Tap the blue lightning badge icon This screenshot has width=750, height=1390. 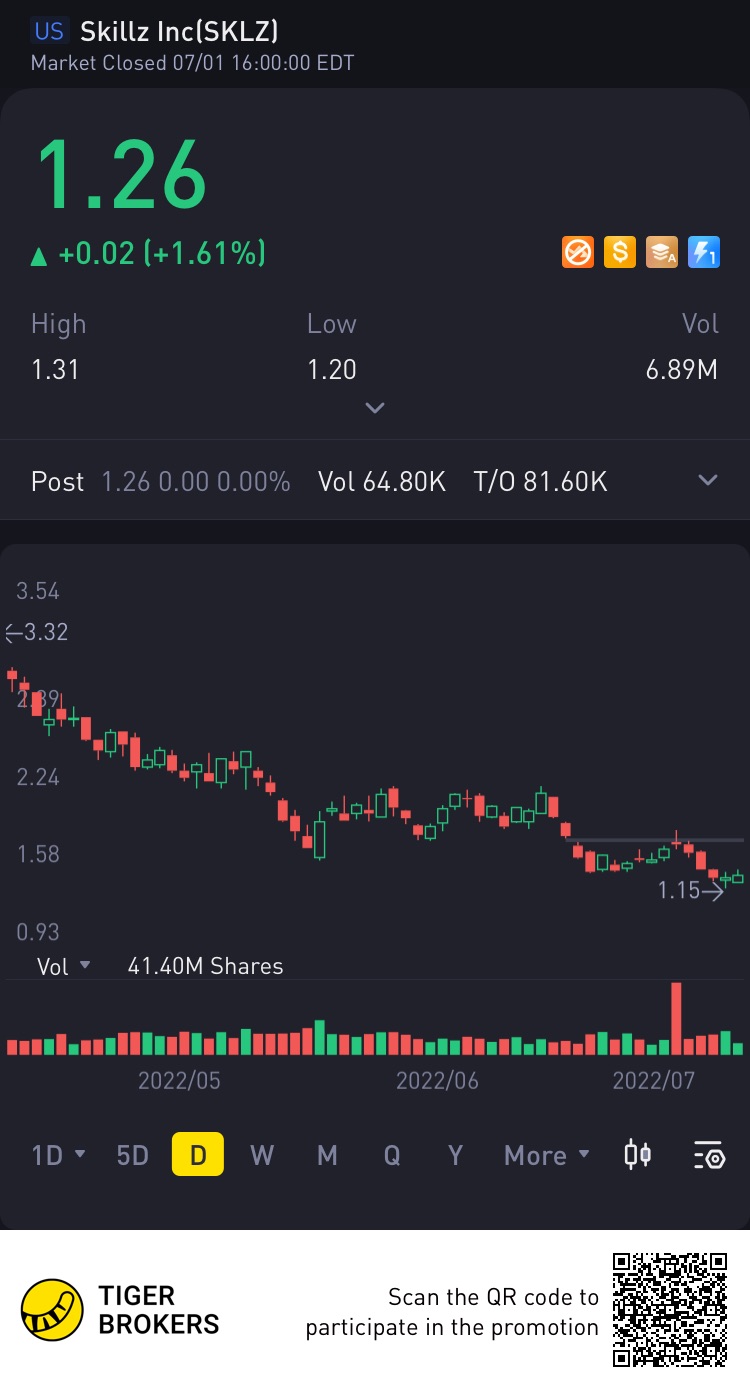pos(704,252)
